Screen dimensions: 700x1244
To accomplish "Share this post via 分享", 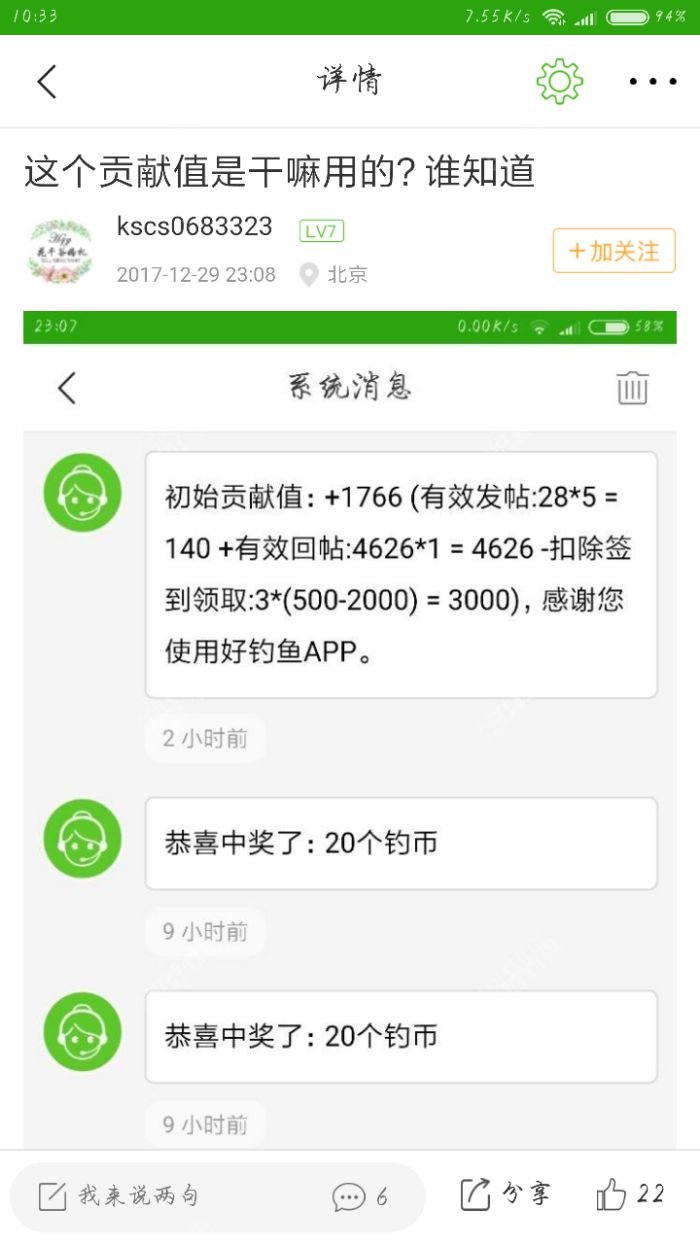I will coord(505,1194).
